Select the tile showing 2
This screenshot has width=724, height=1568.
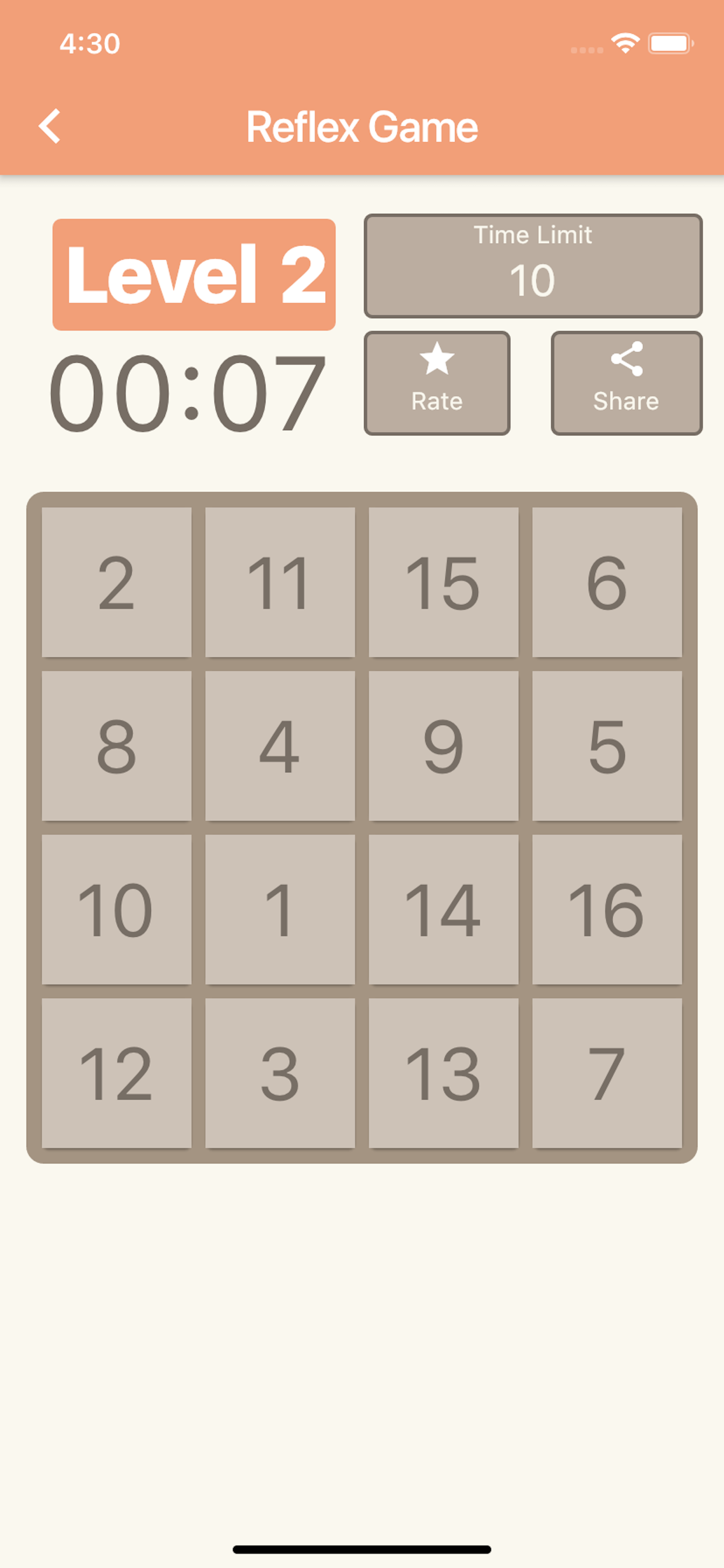tap(117, 583)
